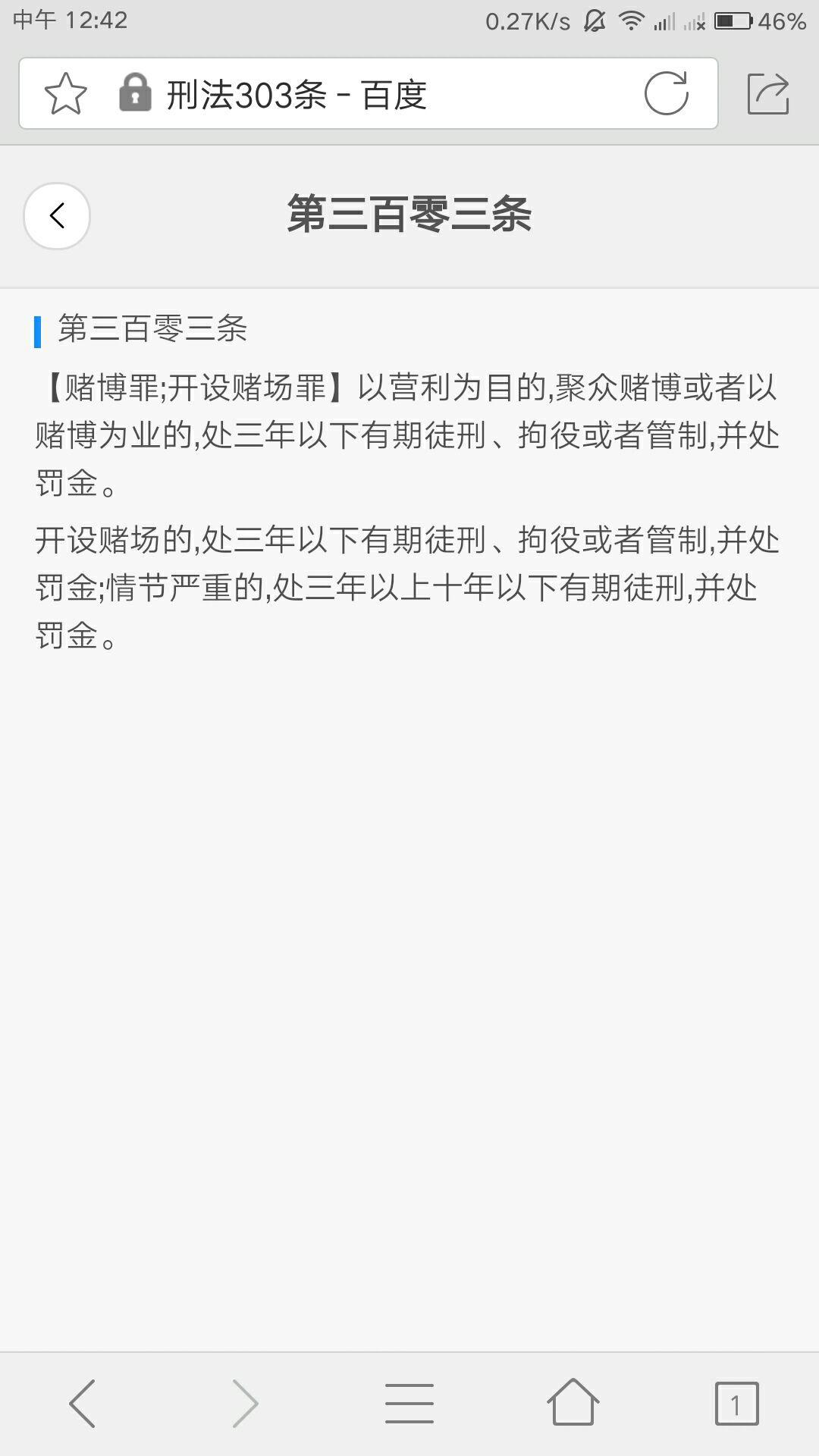This screenshot has height=1456, width=819.
Task: Return to the browser home page
Action: pyautogui.click(x=573, y=1402)
